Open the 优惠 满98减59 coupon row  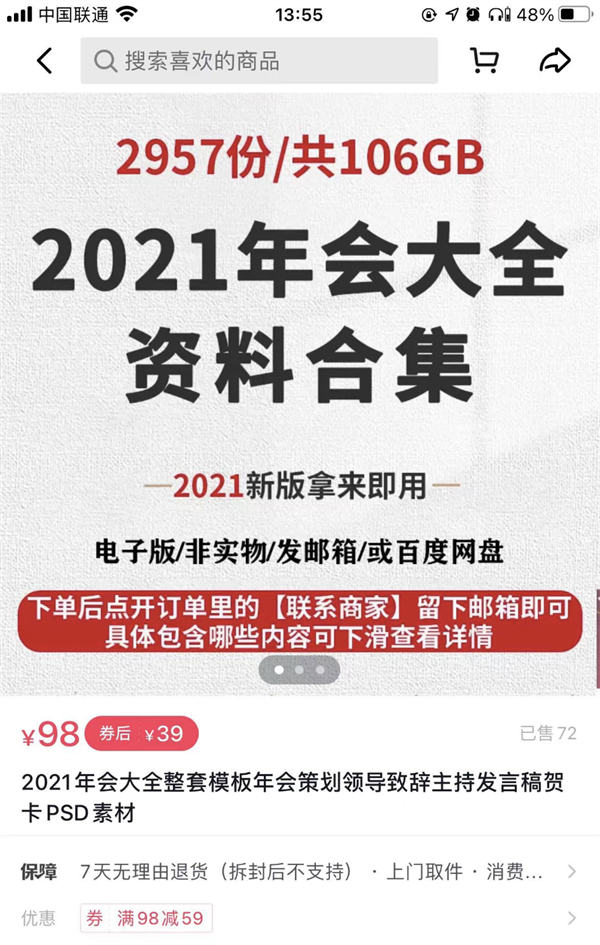[x=300, y=918]
